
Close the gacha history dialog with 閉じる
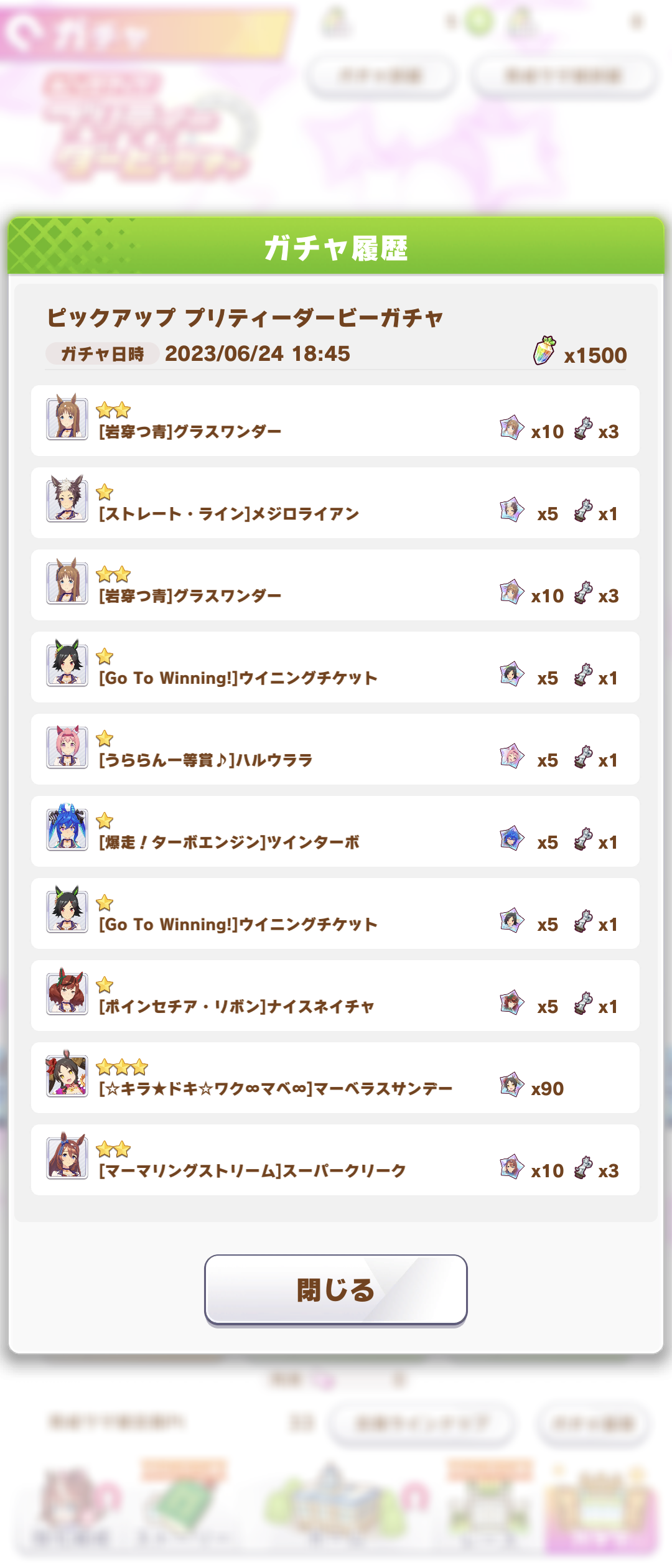click(x=335, y=1290)
